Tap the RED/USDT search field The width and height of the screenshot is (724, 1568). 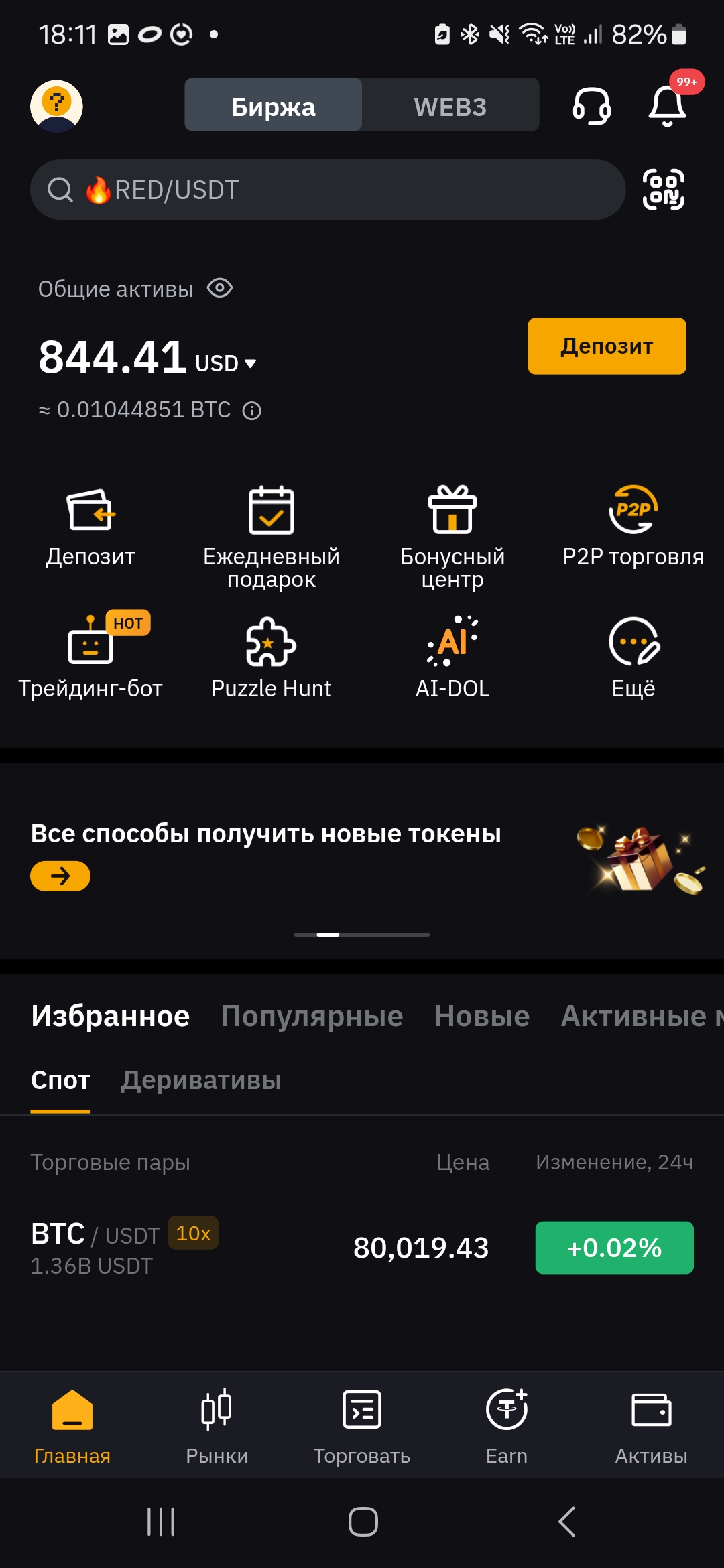328,190
